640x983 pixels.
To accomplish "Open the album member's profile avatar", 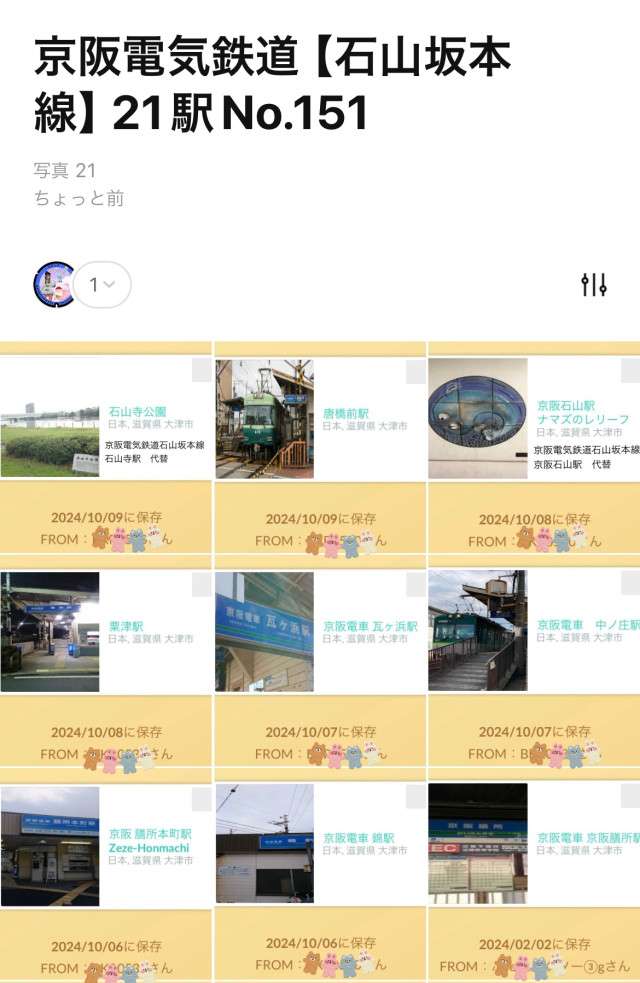I will point(54,285).
